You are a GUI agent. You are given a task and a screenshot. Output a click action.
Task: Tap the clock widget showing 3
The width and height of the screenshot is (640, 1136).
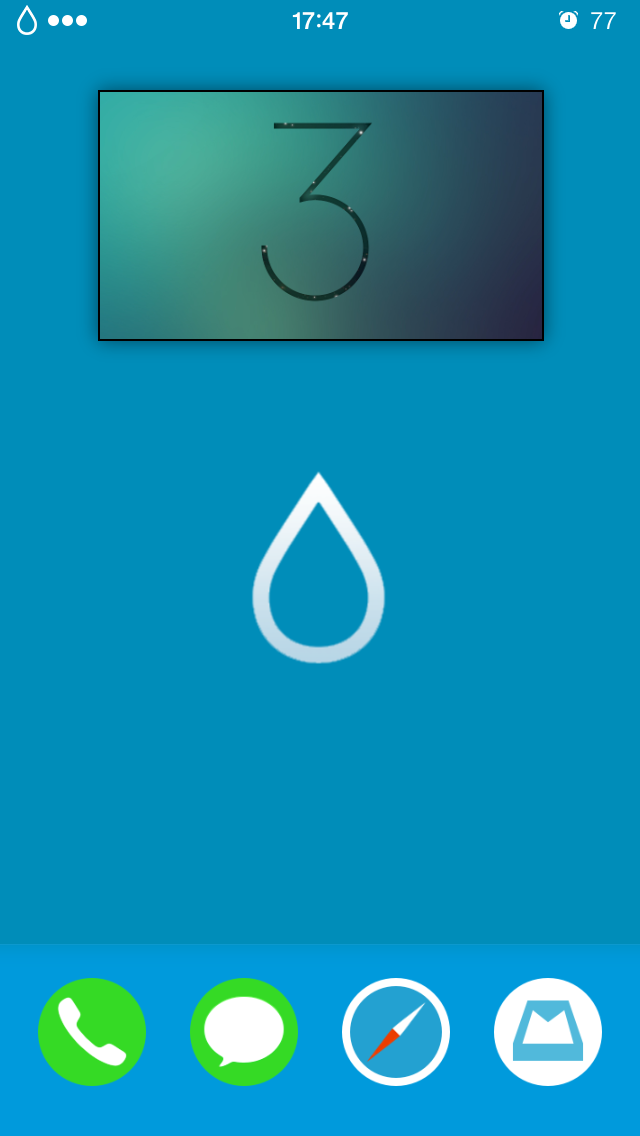[x=320, y=215]
